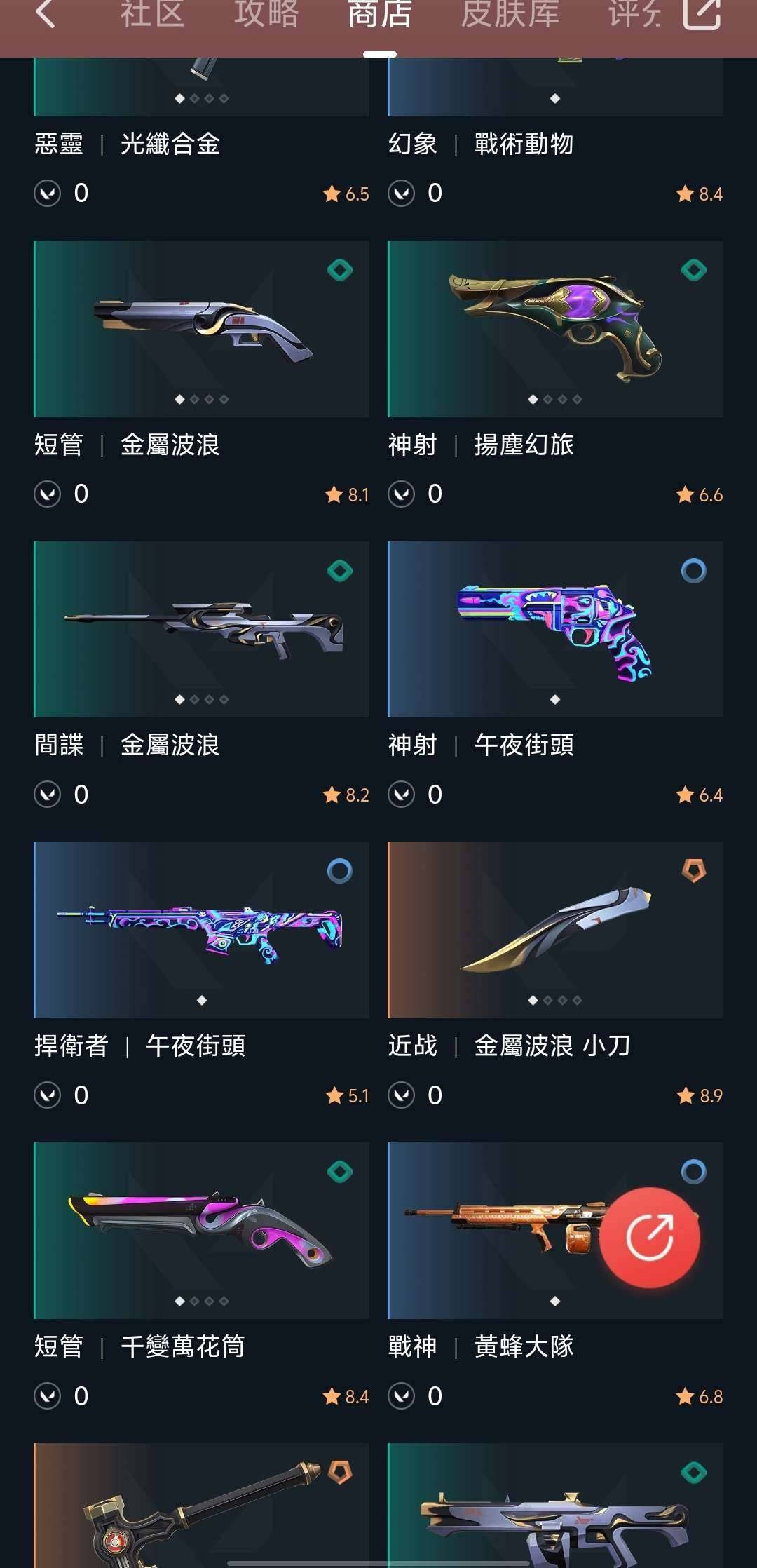This screenshot has height=1568, width=757.
Task: Tap the teal gem icon on 神射 揚塵幻旅 card
Action: (693, 271)
